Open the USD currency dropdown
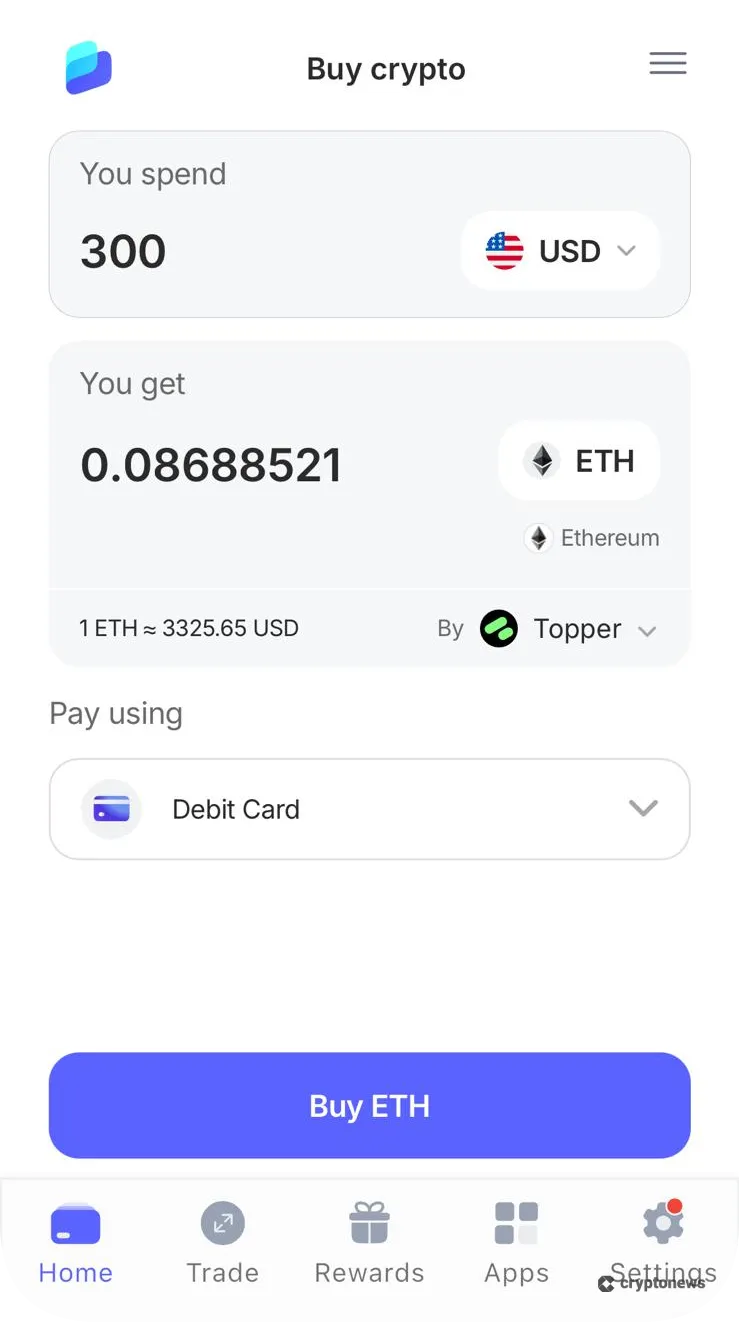This screenshot has width=739, height=1322. click(626, 251)
